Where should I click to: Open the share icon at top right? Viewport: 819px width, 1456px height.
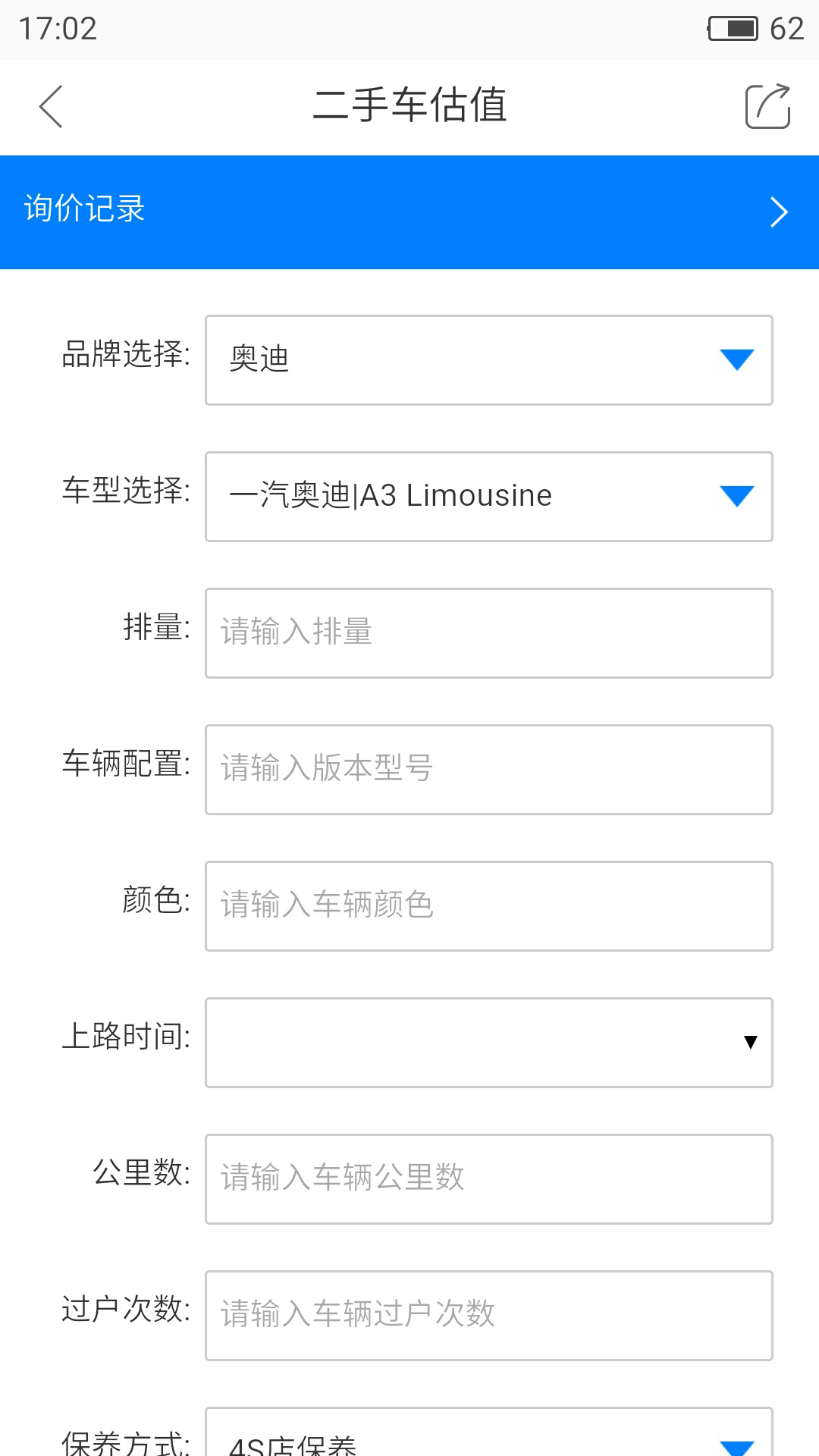[768, 106]
